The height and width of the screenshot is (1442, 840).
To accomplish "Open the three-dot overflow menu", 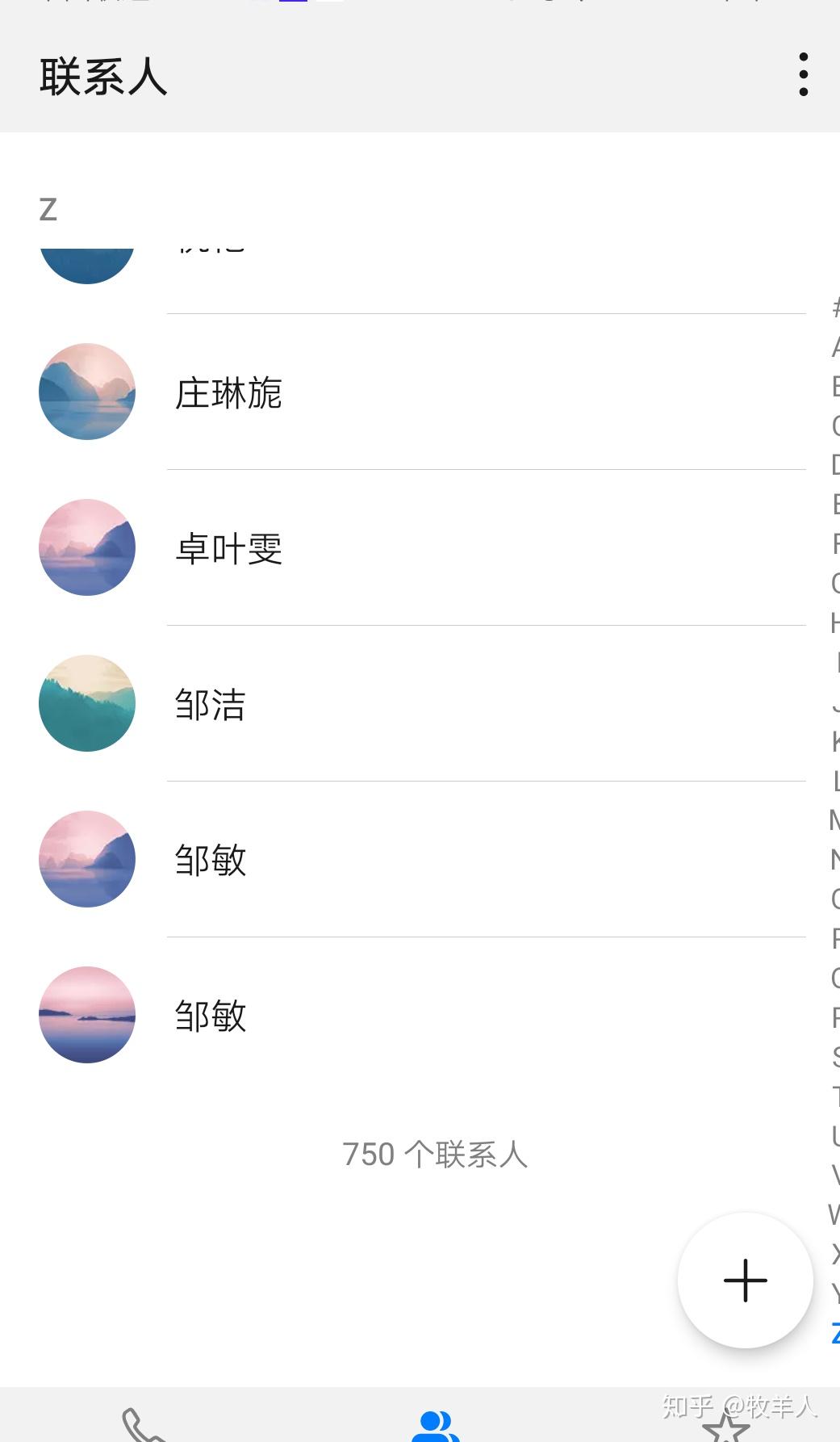I will [x=803, y=75].
